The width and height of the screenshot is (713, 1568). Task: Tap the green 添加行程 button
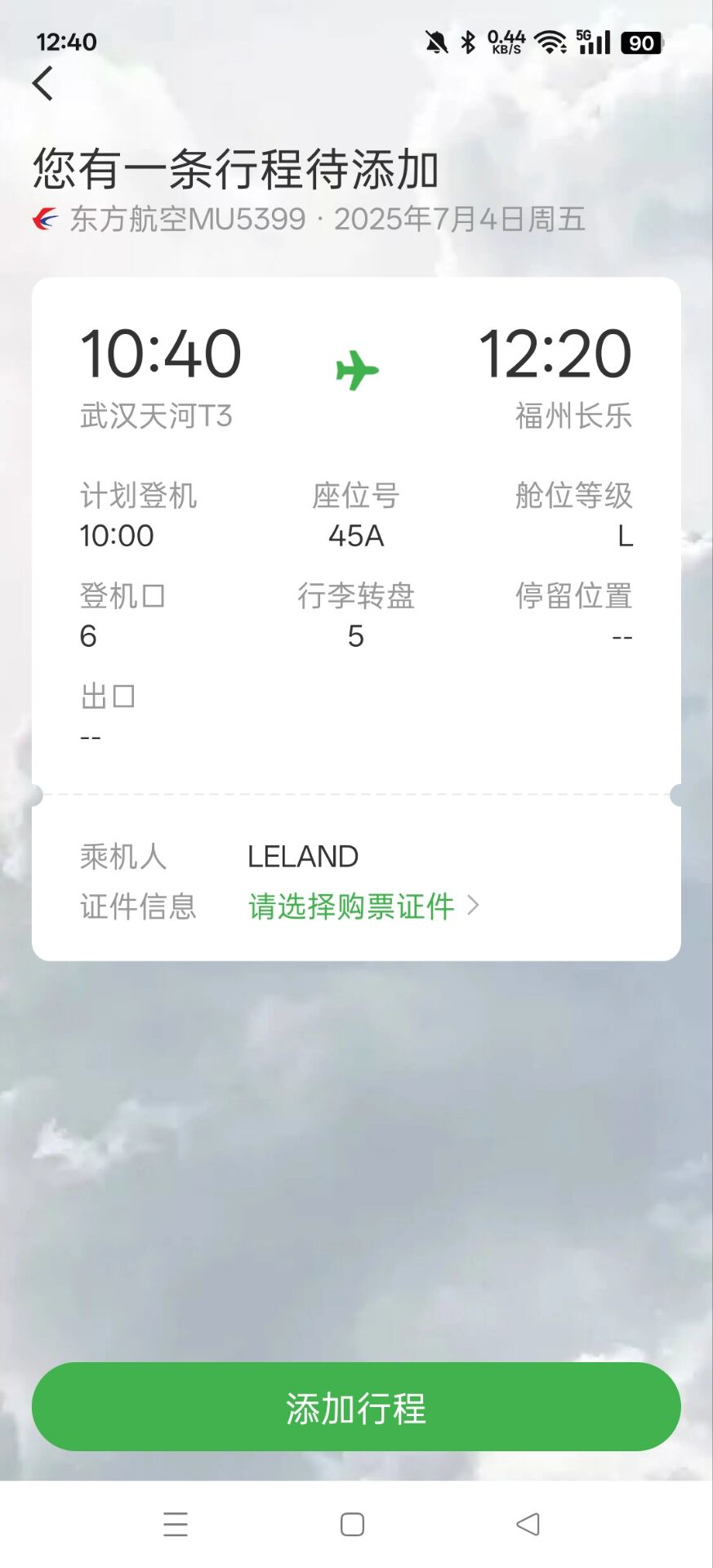click(356, 1407)
